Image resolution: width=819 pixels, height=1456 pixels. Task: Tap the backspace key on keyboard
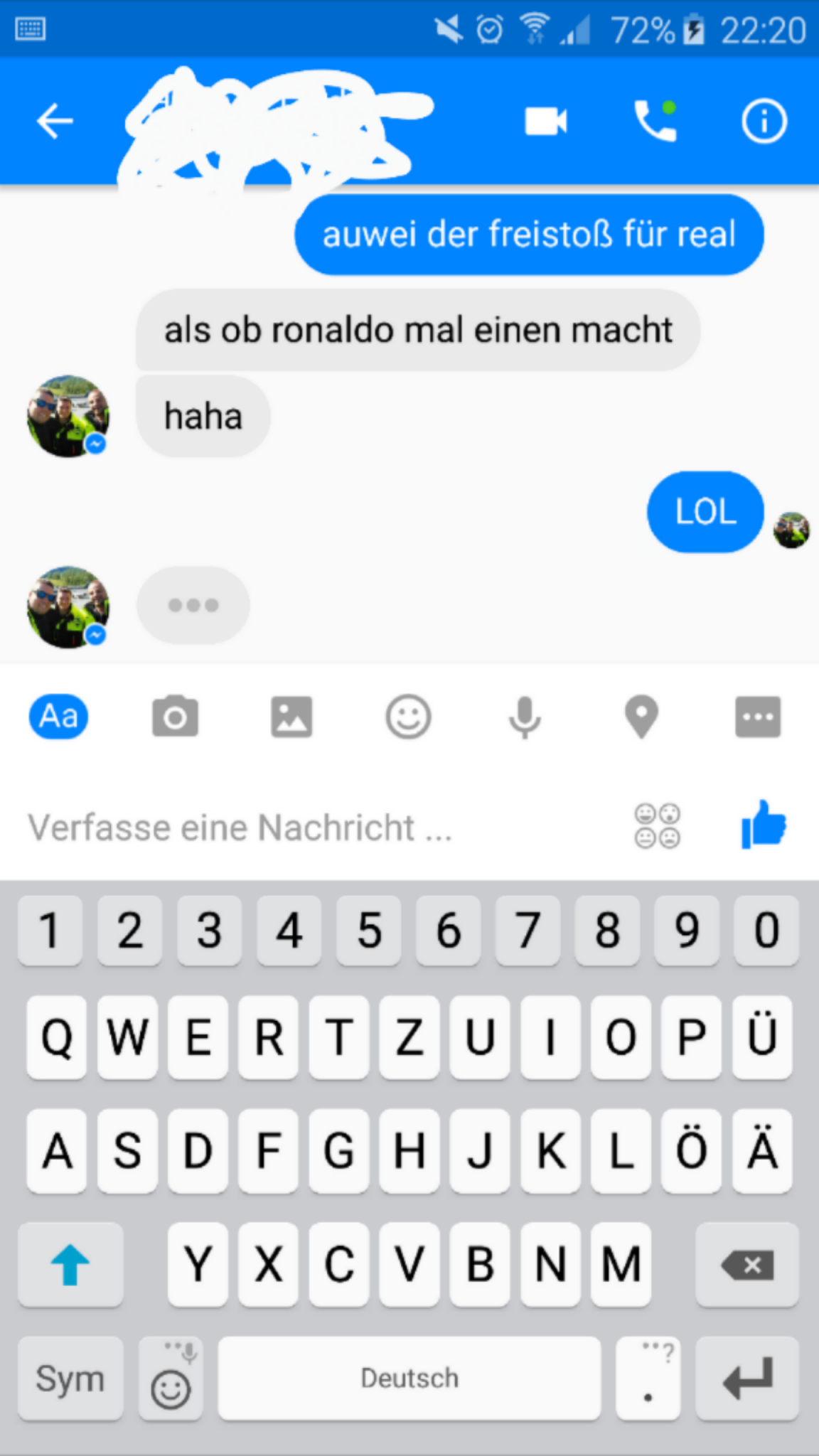[x=747, y=1265]
